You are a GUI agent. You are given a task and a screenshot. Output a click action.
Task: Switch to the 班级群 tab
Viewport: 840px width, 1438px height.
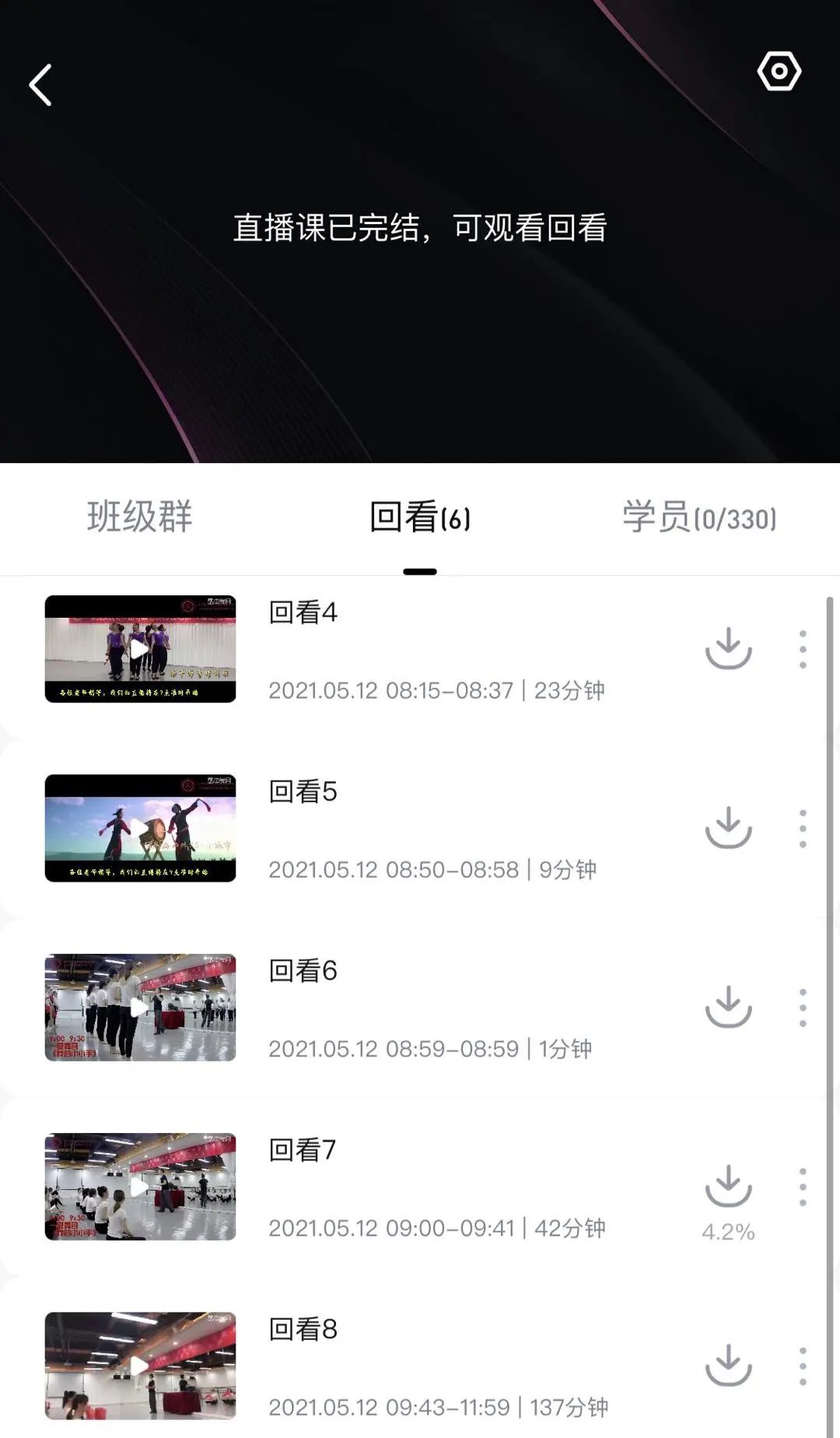click(x=140, y=517)
